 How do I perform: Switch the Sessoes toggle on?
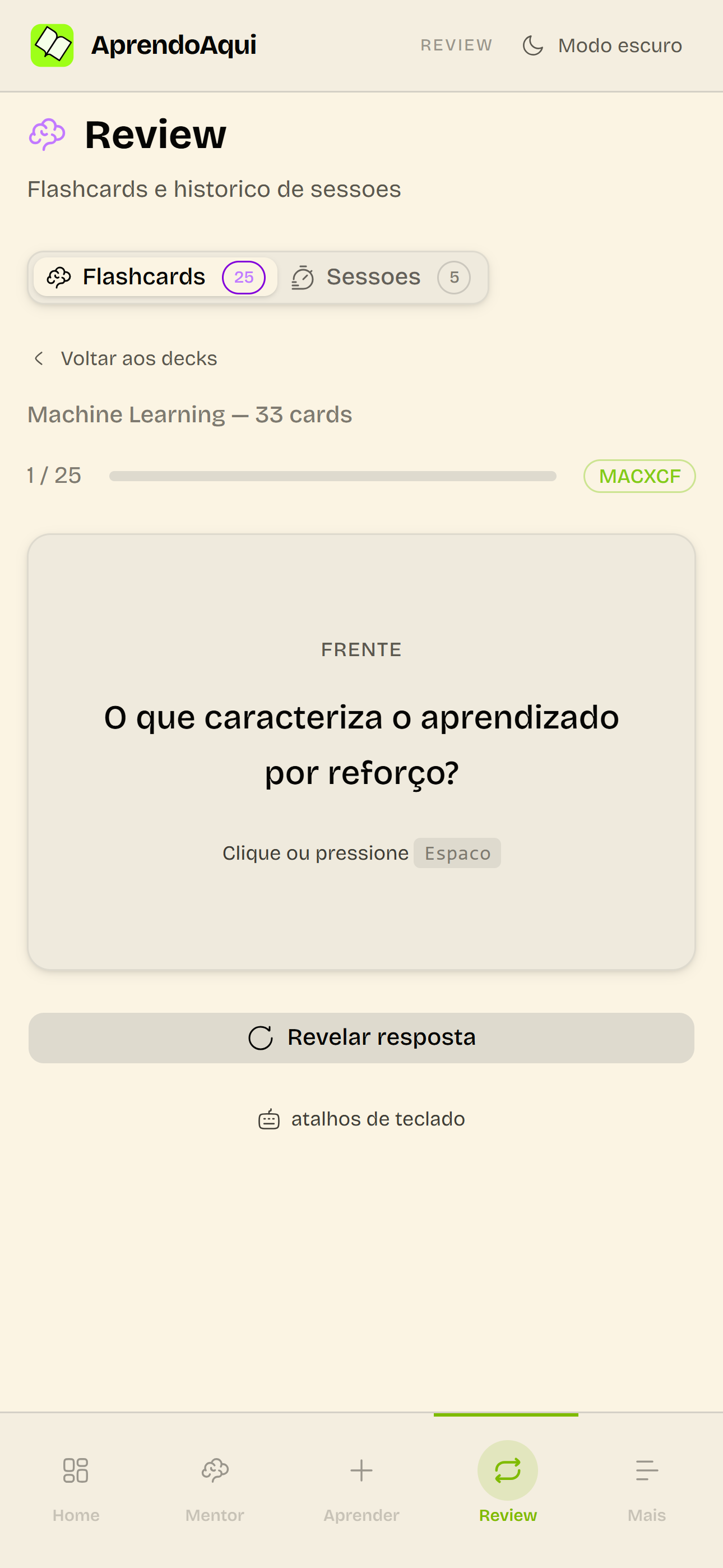tap(374, 277)
